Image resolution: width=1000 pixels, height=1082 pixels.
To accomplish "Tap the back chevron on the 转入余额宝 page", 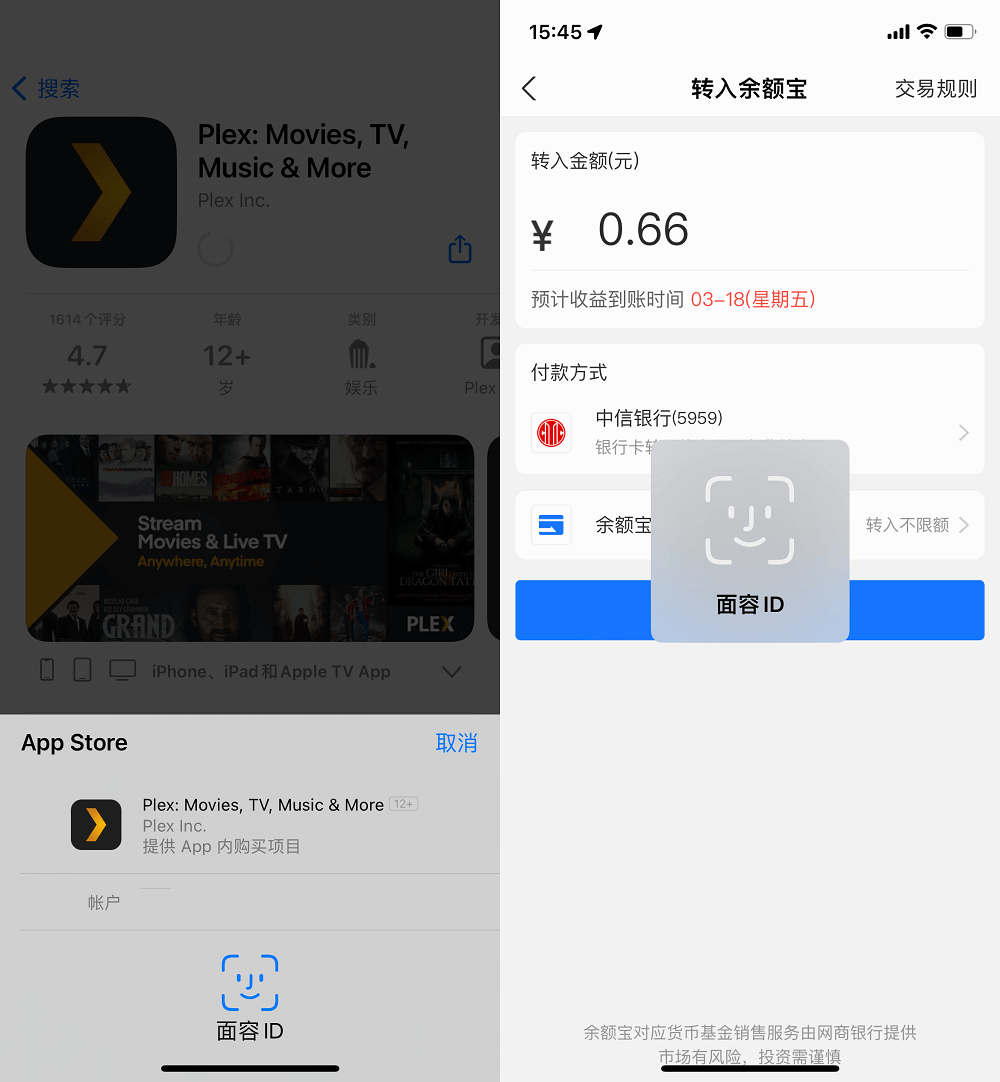I will [529, 88].
